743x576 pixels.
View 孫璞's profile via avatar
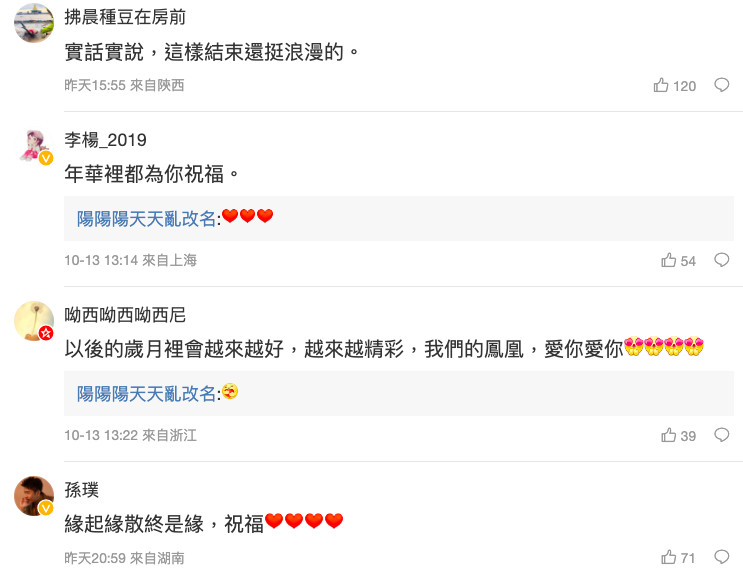point(34,495)
